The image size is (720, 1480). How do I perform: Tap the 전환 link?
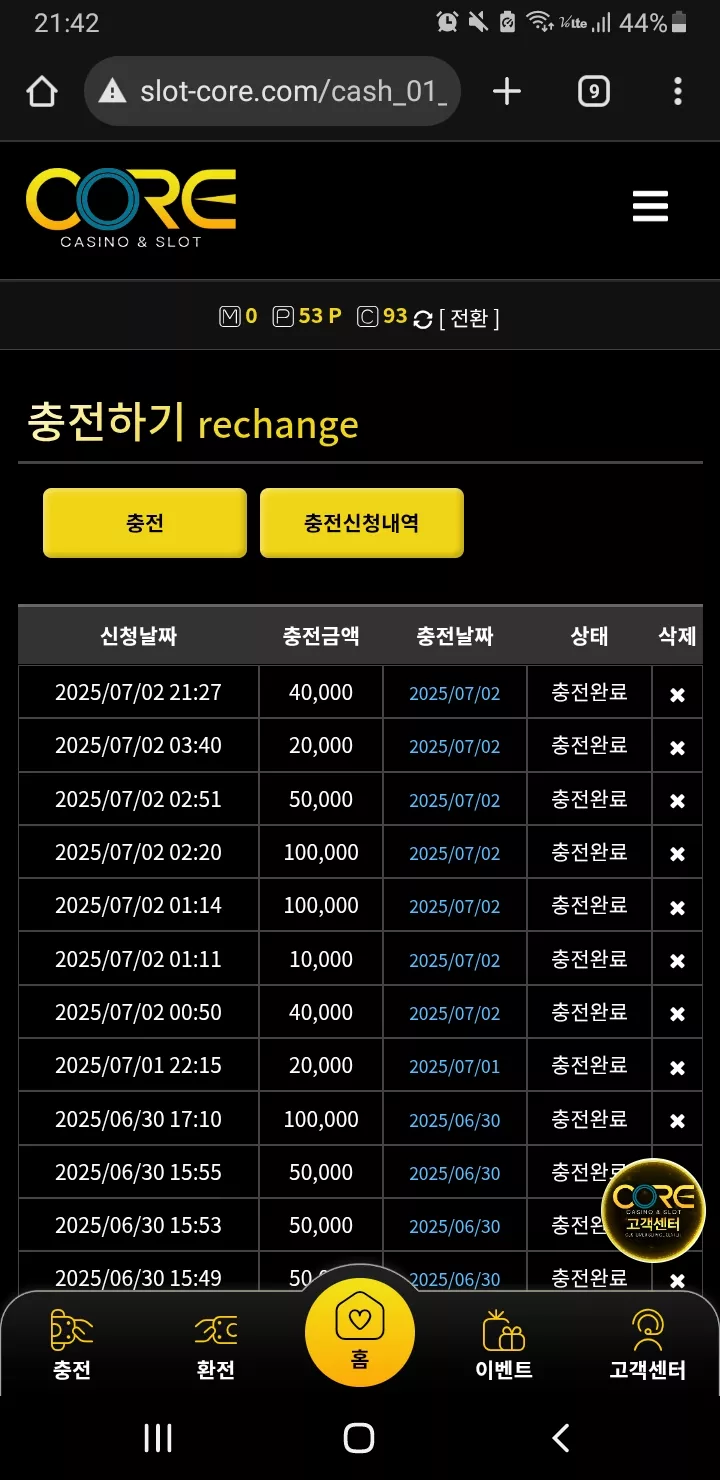(469, 318)
